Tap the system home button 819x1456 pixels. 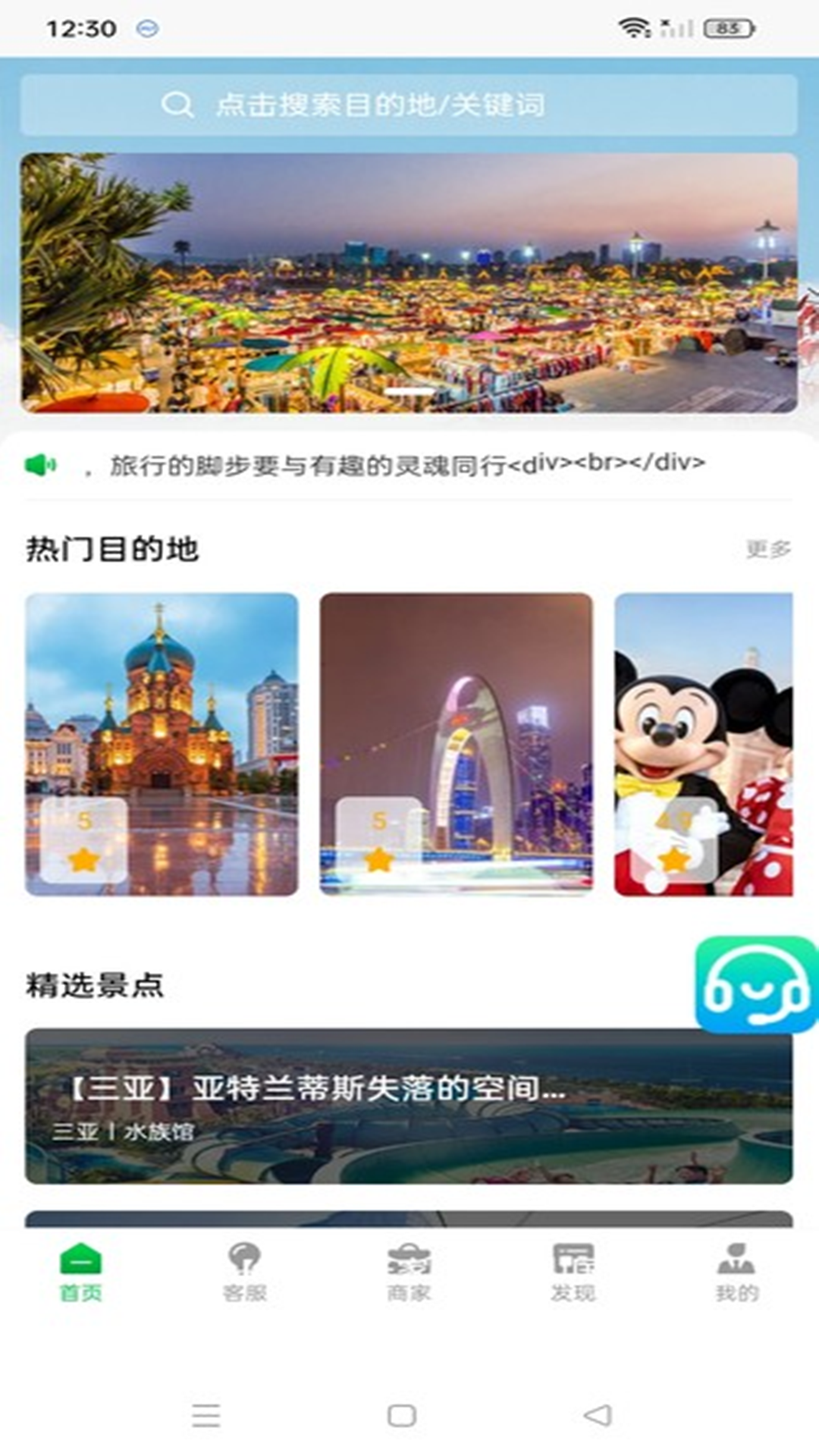point(401,1415)
